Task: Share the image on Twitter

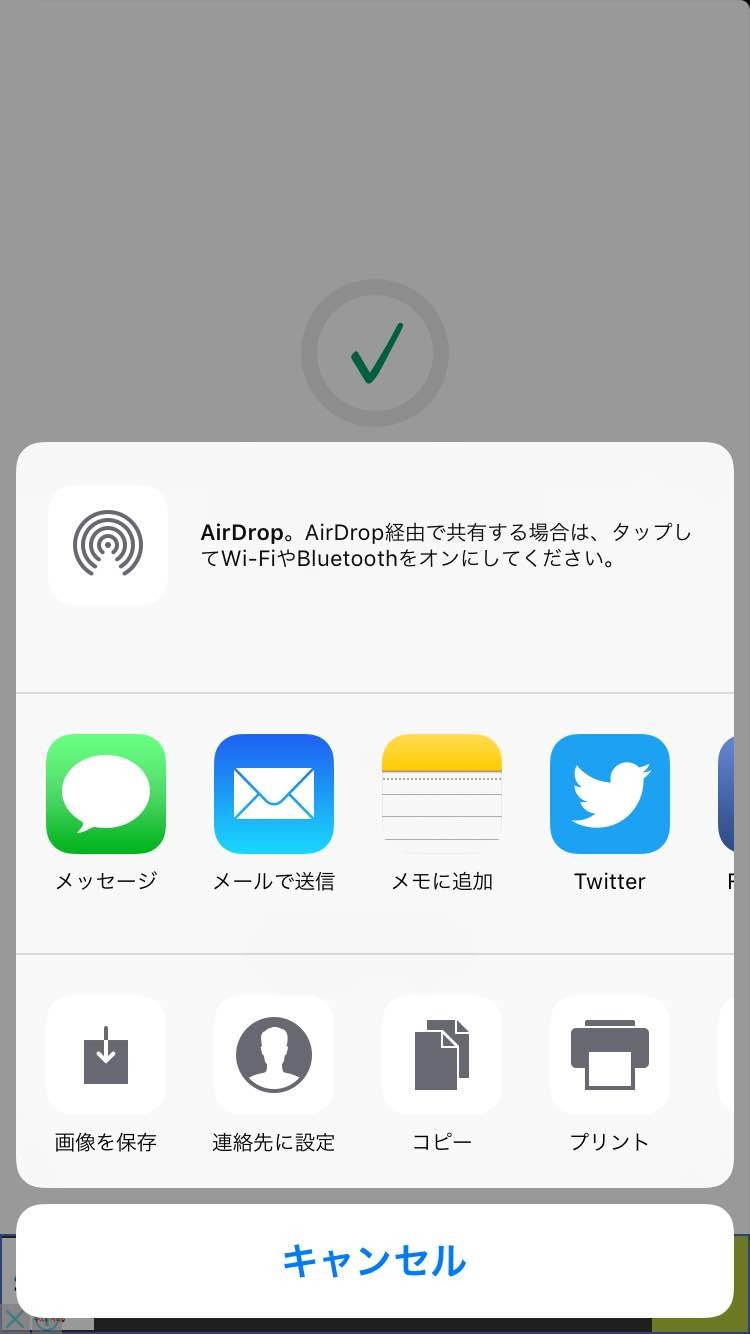Action: (x=610, y=794)
